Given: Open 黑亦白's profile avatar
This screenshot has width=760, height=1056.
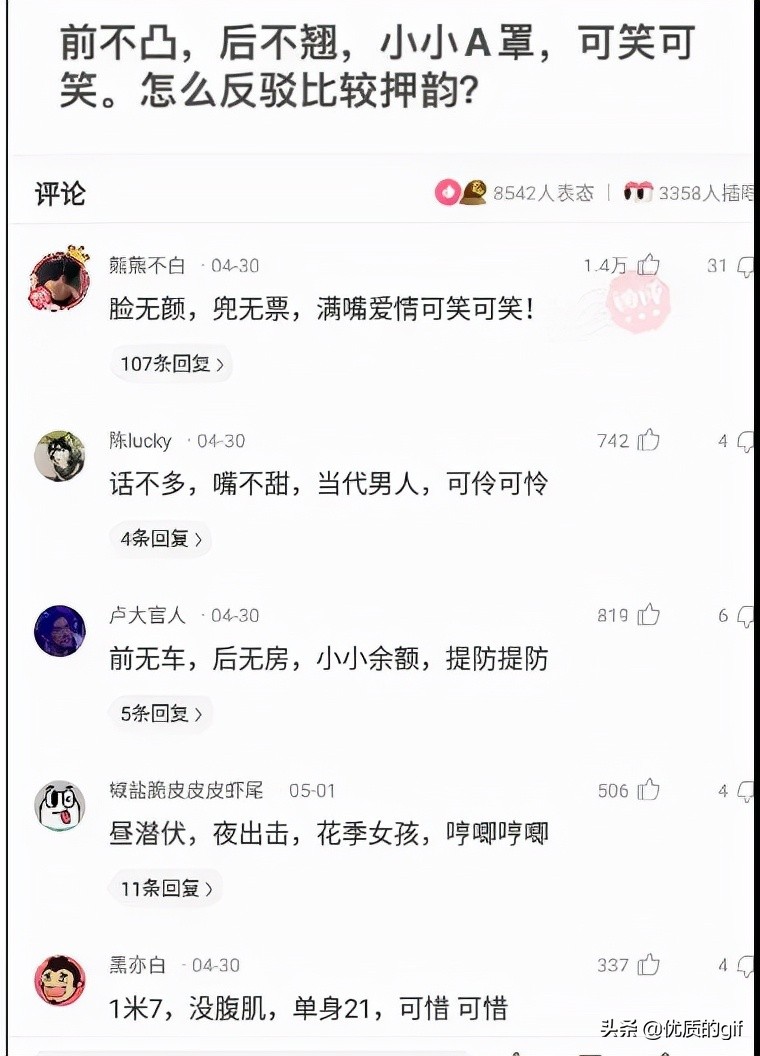Looking at the screenshot, I should tap(60, 980).
